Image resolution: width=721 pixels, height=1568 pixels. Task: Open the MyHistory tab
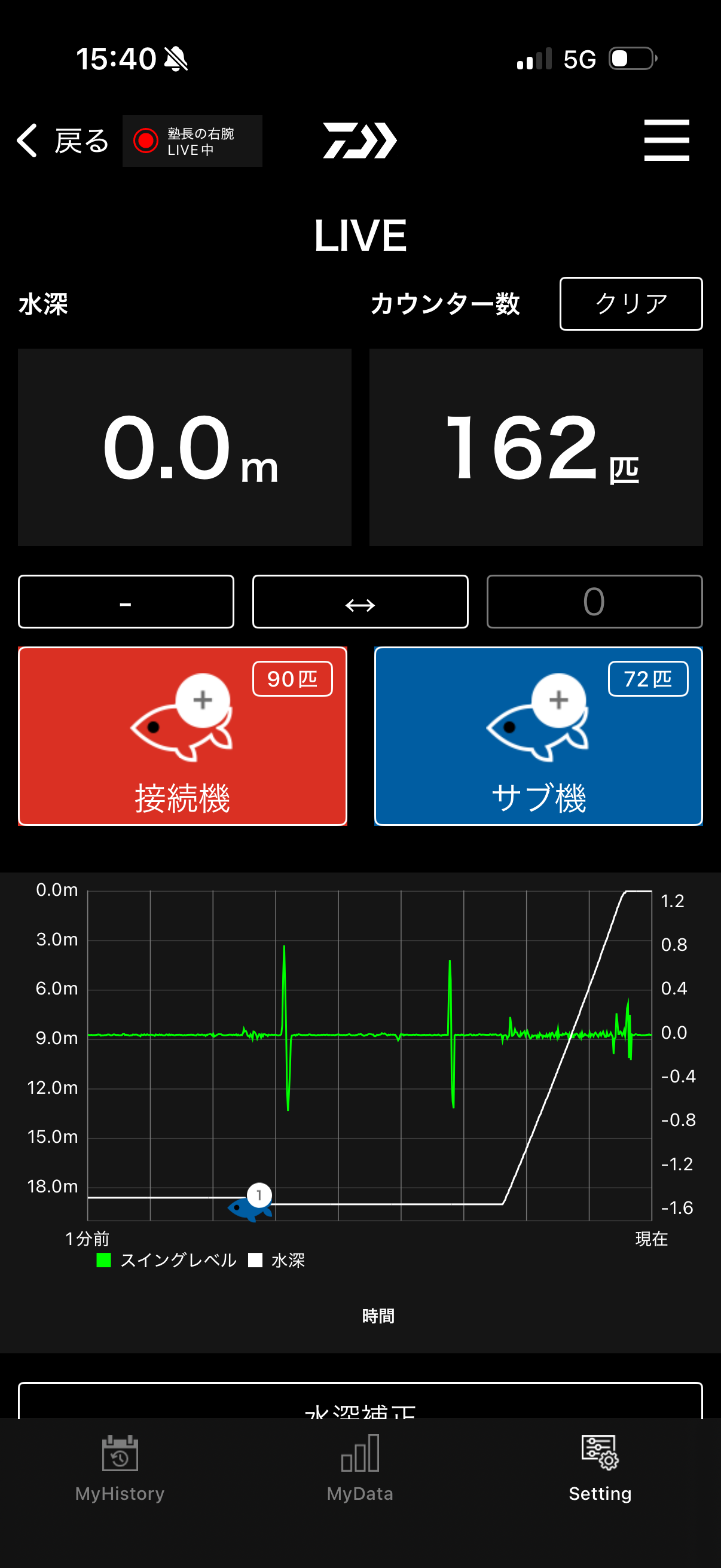pyautogui.click(x=120, y=1468)
